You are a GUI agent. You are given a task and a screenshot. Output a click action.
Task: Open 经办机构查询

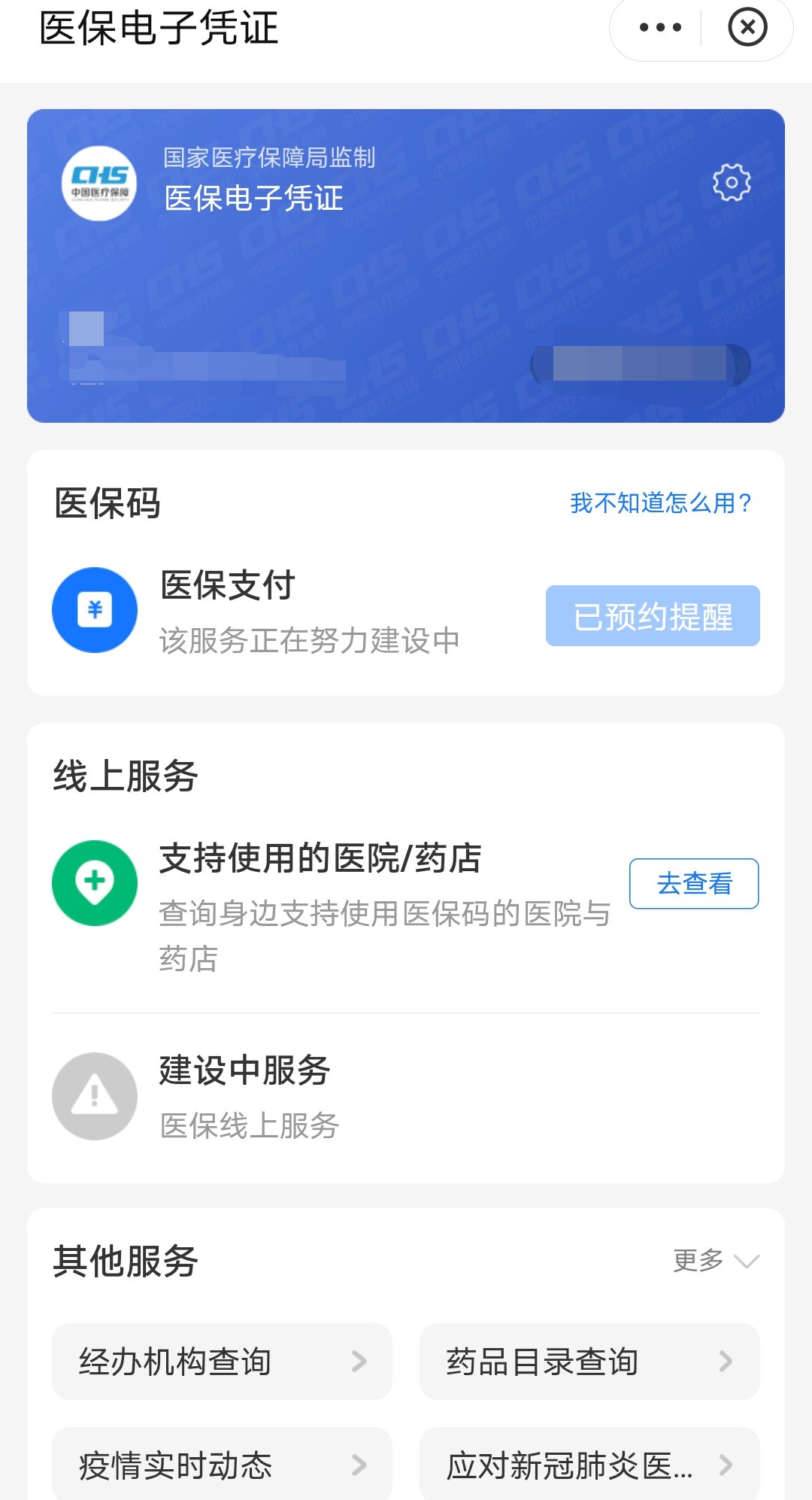coord(222,1362)
